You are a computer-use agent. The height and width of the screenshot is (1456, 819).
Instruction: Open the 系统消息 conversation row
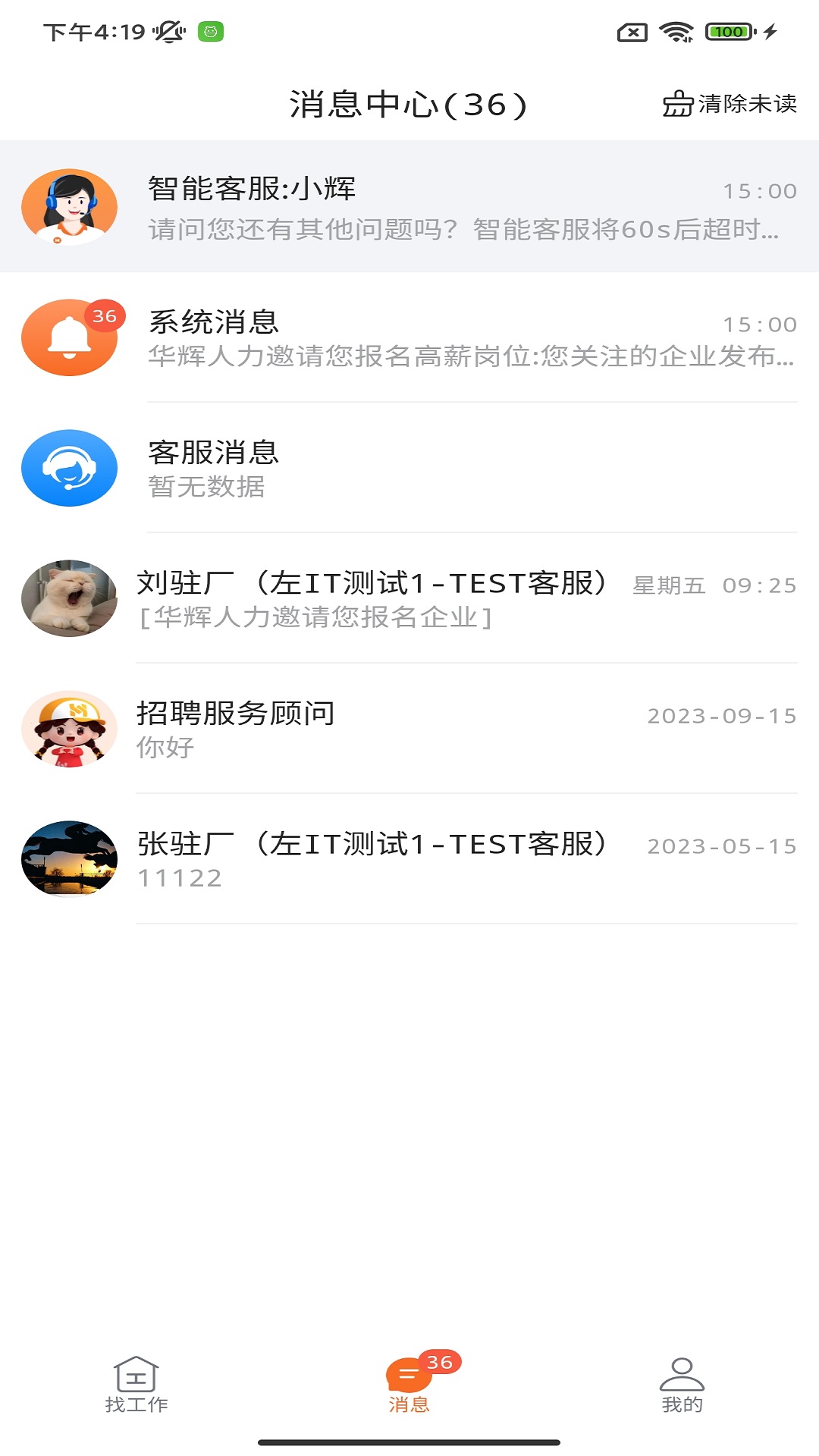[409, 337]
